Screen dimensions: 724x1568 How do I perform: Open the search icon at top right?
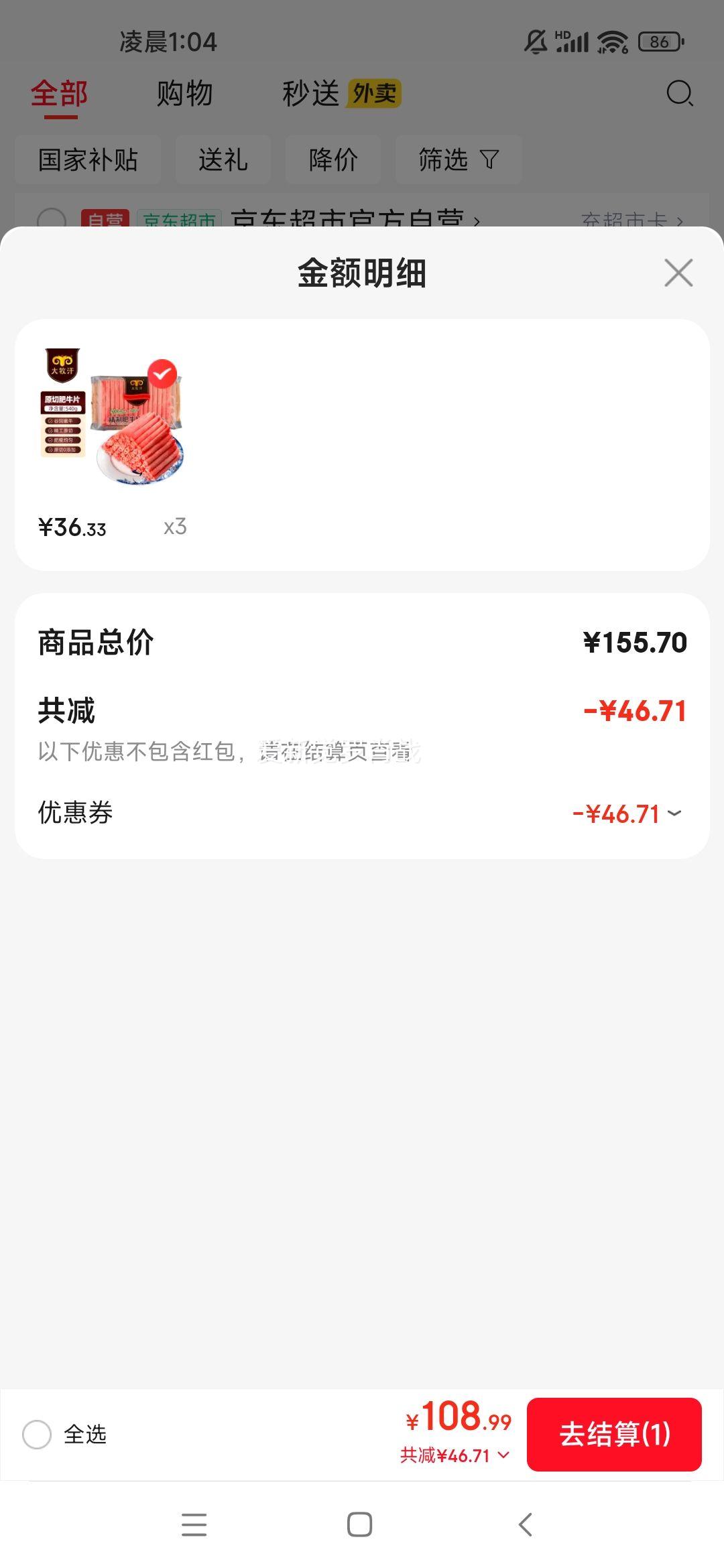pyautogui.click(x=679, y=94)
